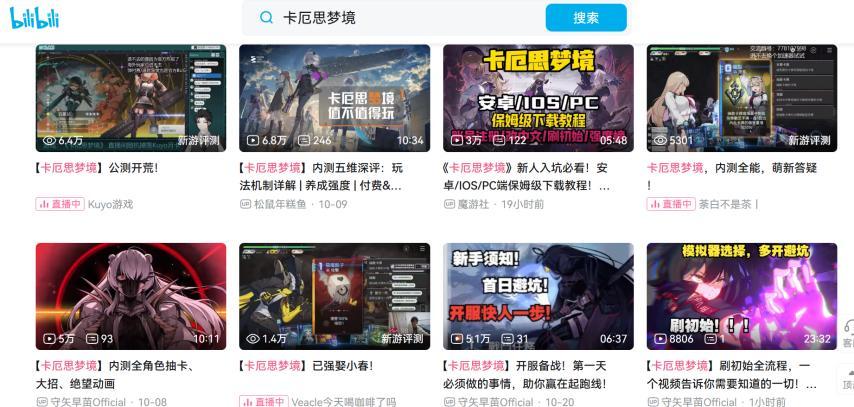
Task: Tap the blue 搜索 button
Action: (586, 18)
